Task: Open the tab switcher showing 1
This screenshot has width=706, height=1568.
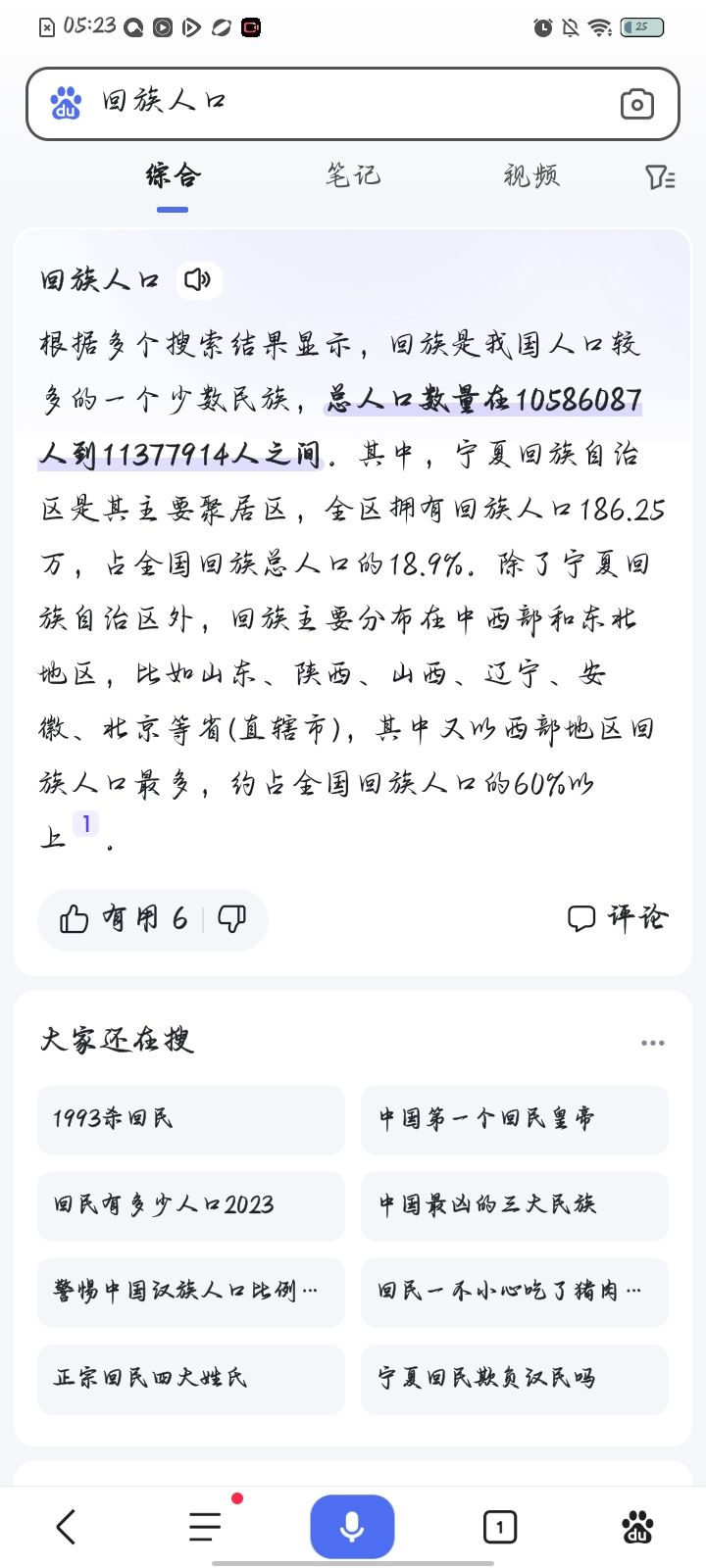Action: (499, 1527)
